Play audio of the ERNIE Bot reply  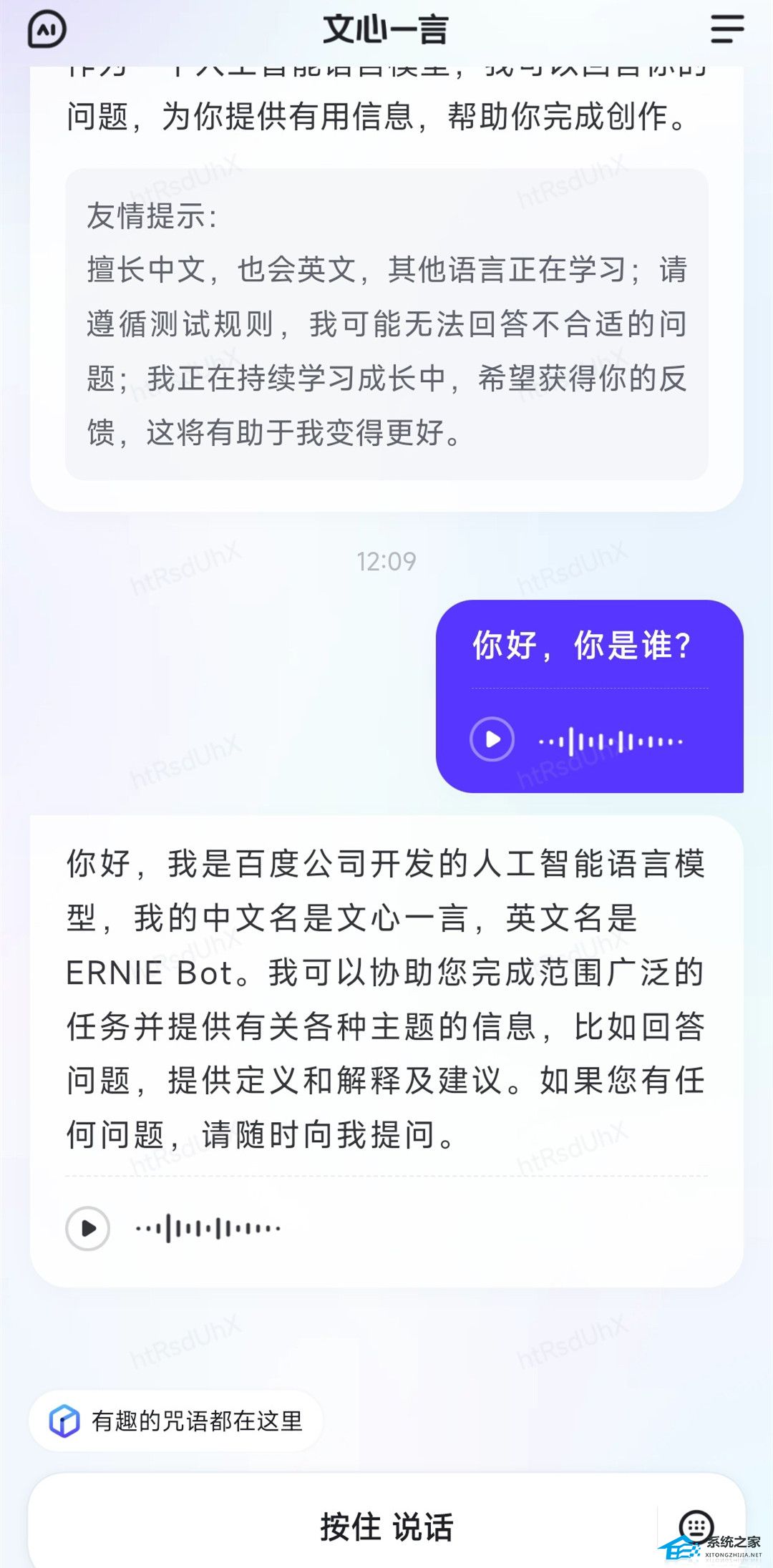88,1229
